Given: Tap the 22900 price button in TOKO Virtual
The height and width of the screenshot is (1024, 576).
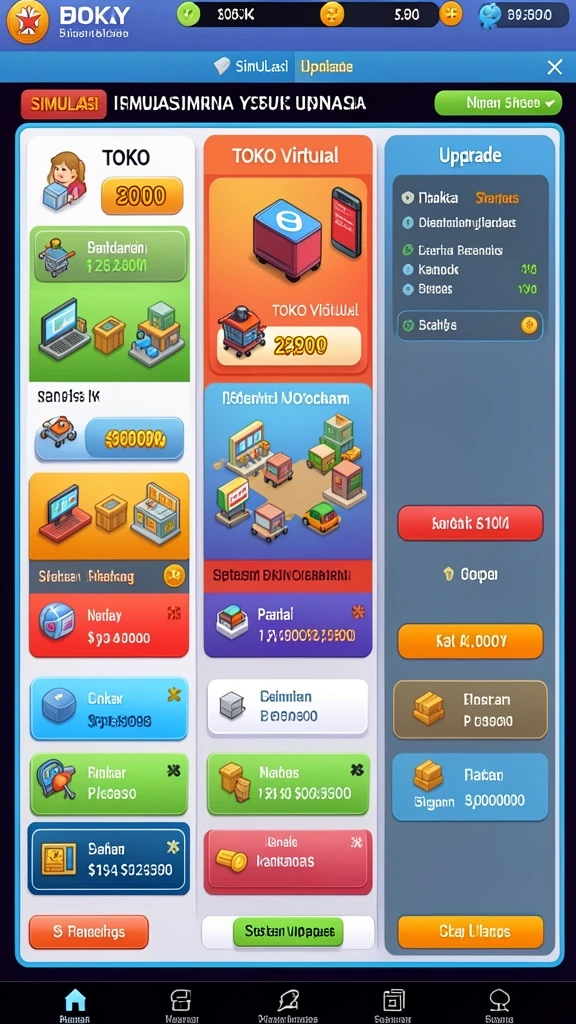Looking at the screenshot, I should point(289,345).
